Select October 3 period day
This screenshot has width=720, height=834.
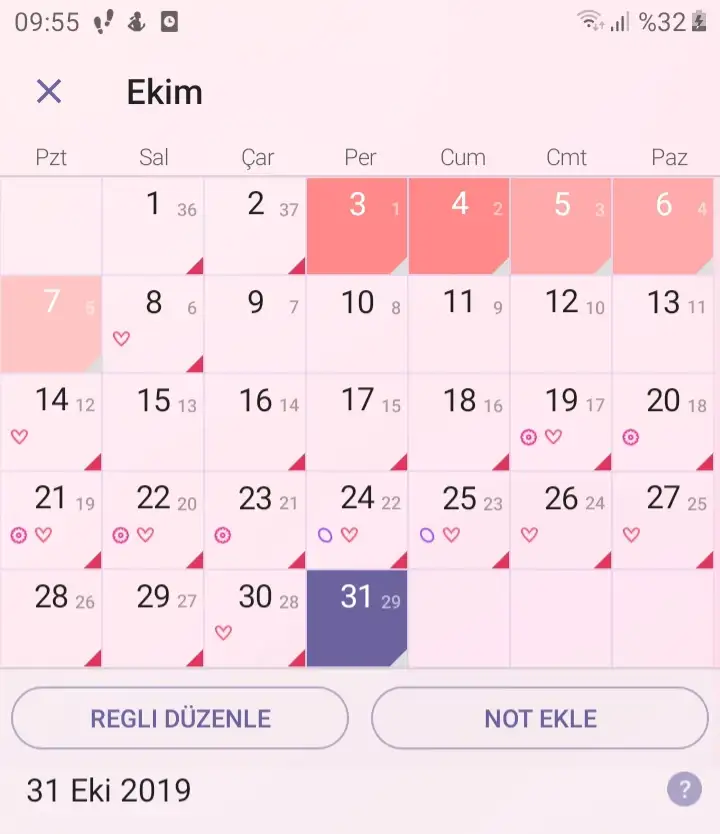tap(357, 225)
